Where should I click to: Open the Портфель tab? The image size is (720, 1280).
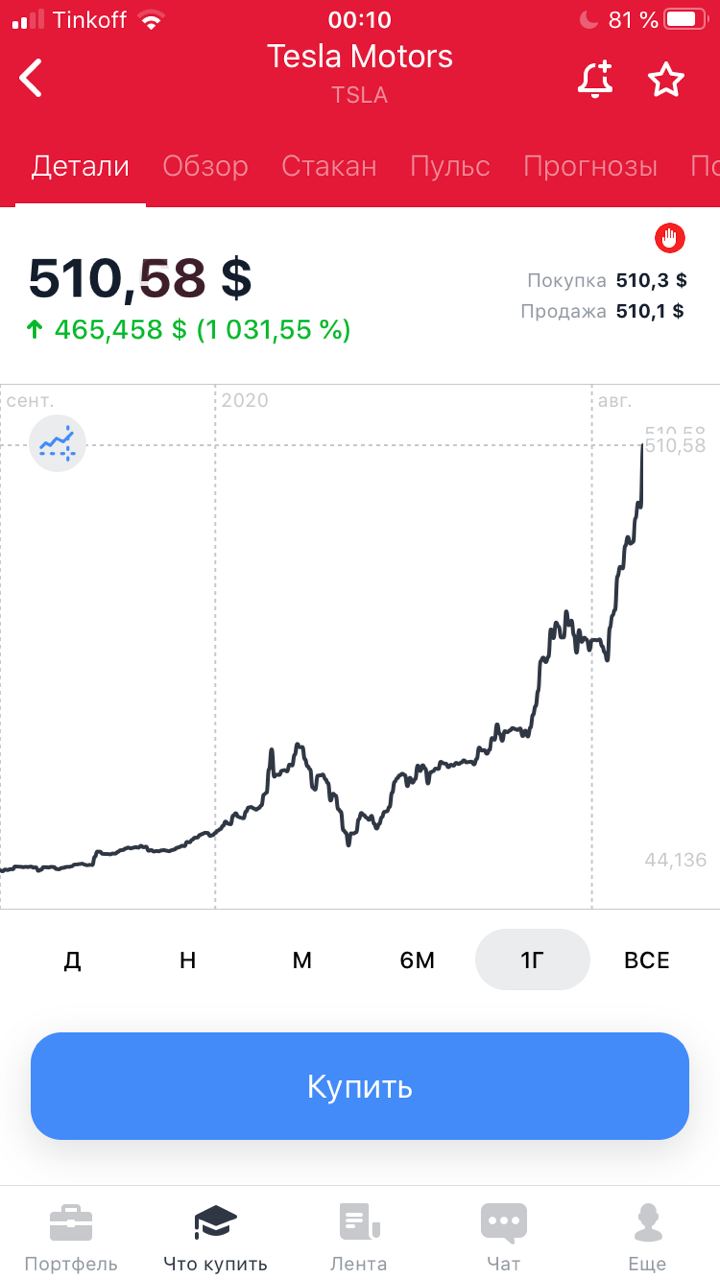point(71,1238)
